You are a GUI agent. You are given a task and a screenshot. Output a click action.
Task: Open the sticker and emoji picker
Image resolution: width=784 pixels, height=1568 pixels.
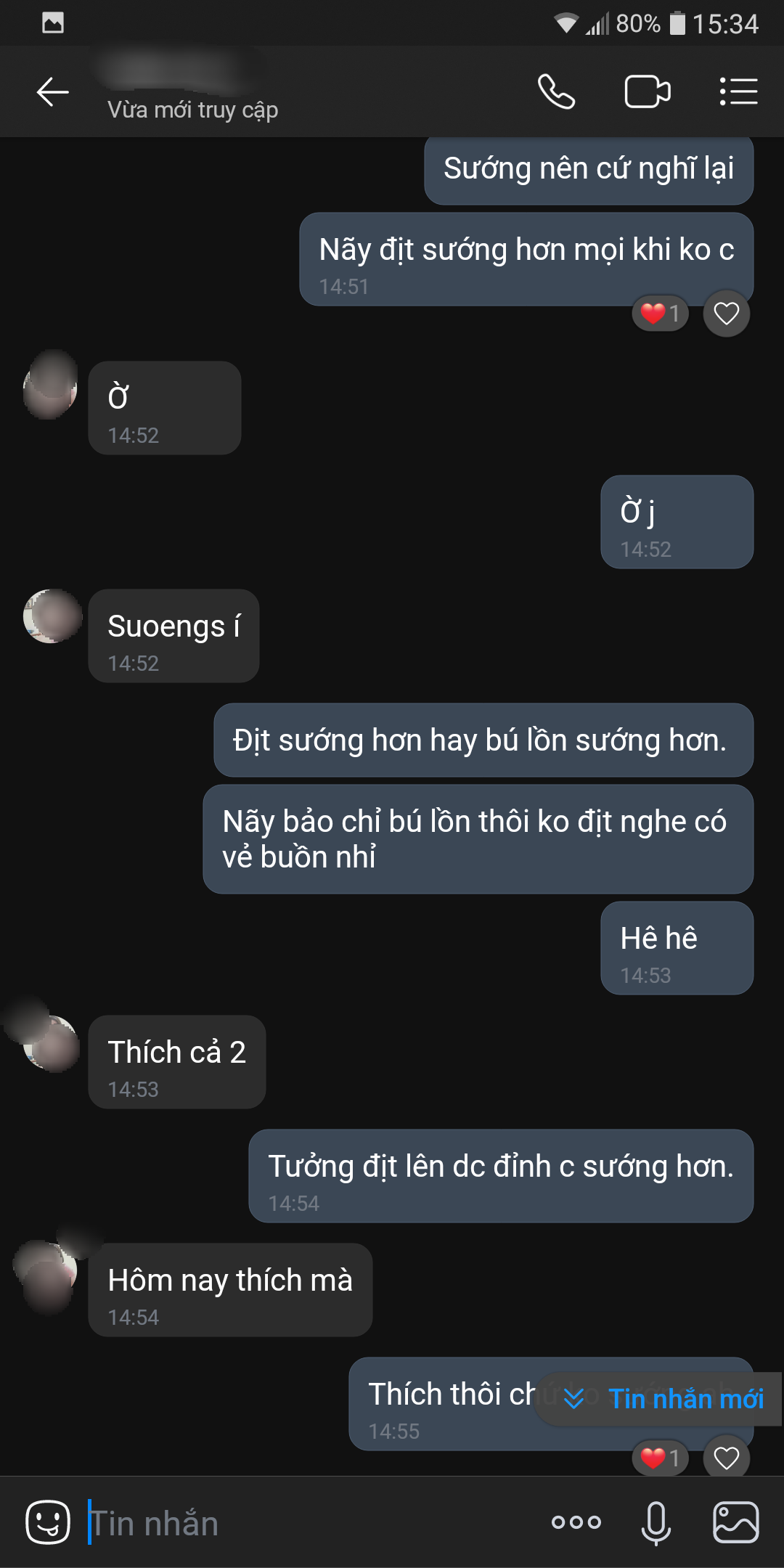click(48, 1522)
